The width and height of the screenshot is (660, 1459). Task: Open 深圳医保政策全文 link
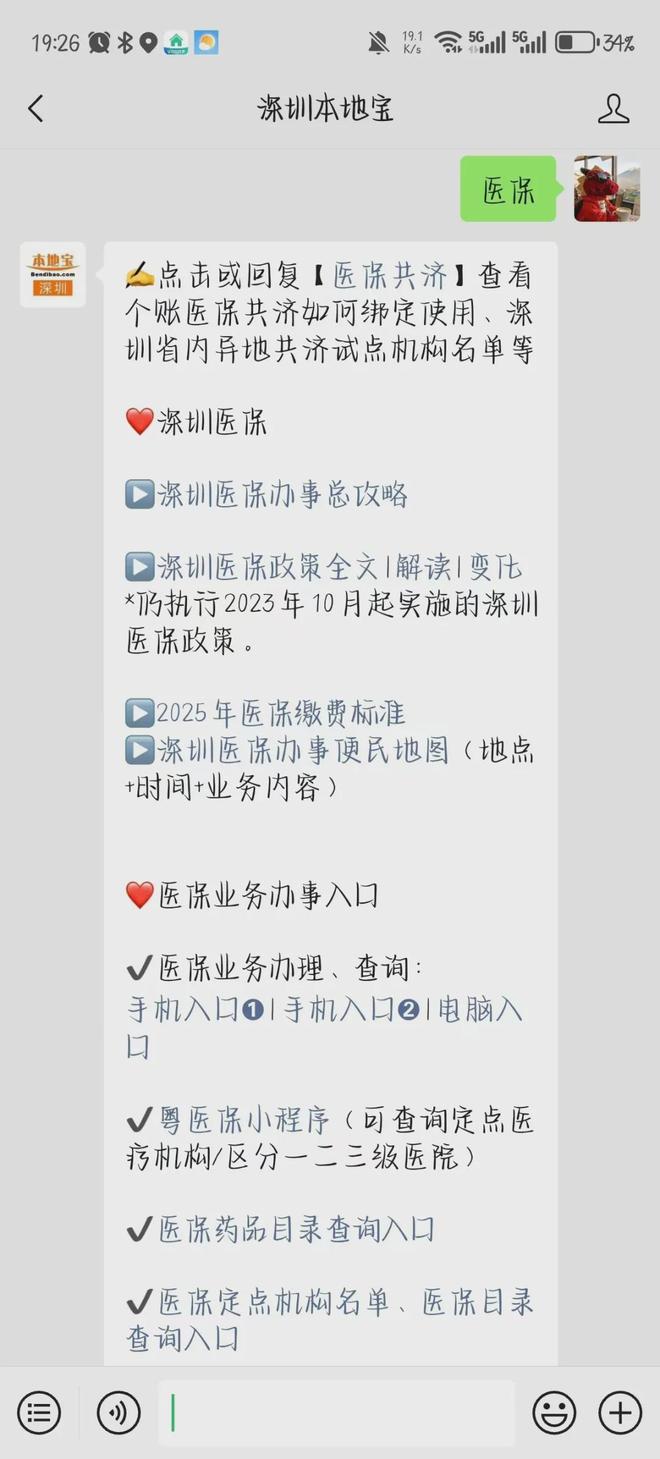(x=267, y=568)
